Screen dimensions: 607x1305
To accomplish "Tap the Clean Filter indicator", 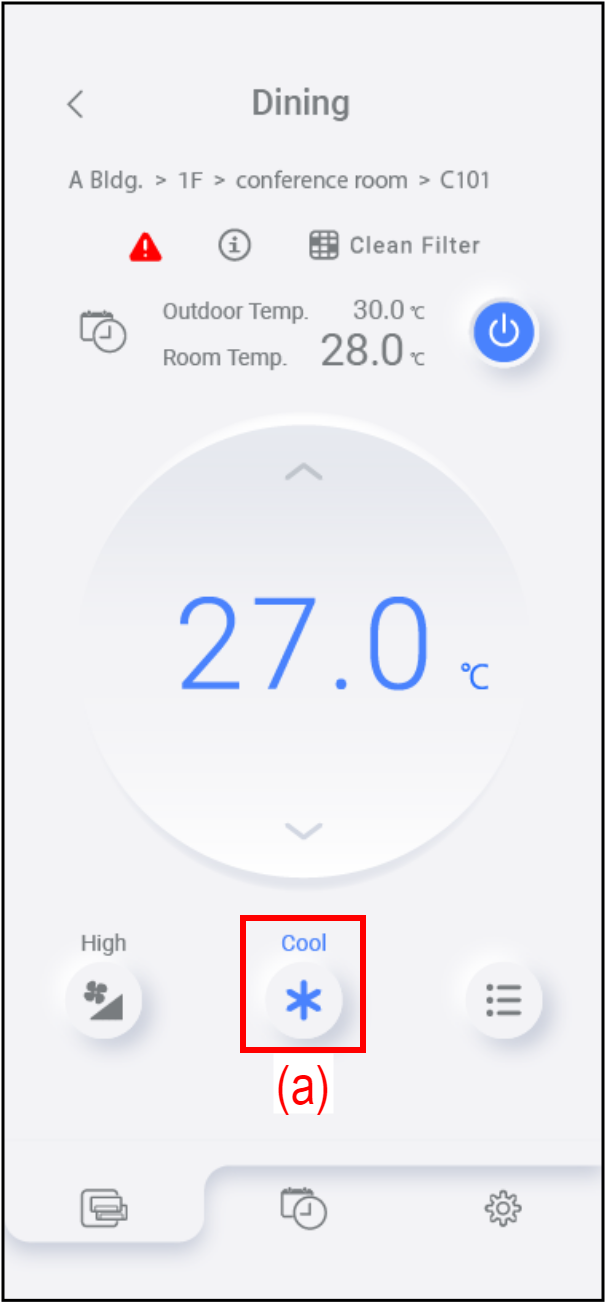I will (394, 246).
